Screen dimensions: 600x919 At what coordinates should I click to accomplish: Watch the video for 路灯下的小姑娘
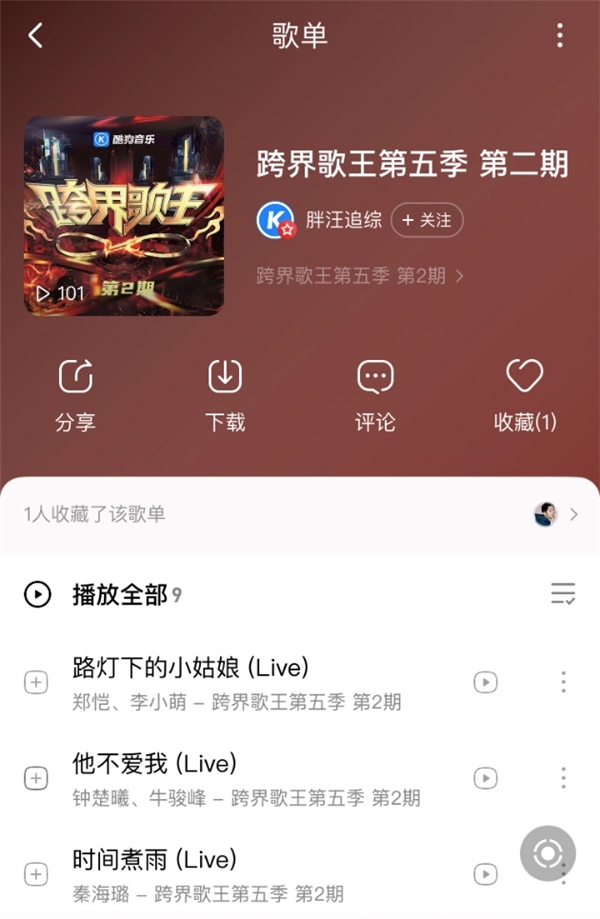tap(485, 682)
